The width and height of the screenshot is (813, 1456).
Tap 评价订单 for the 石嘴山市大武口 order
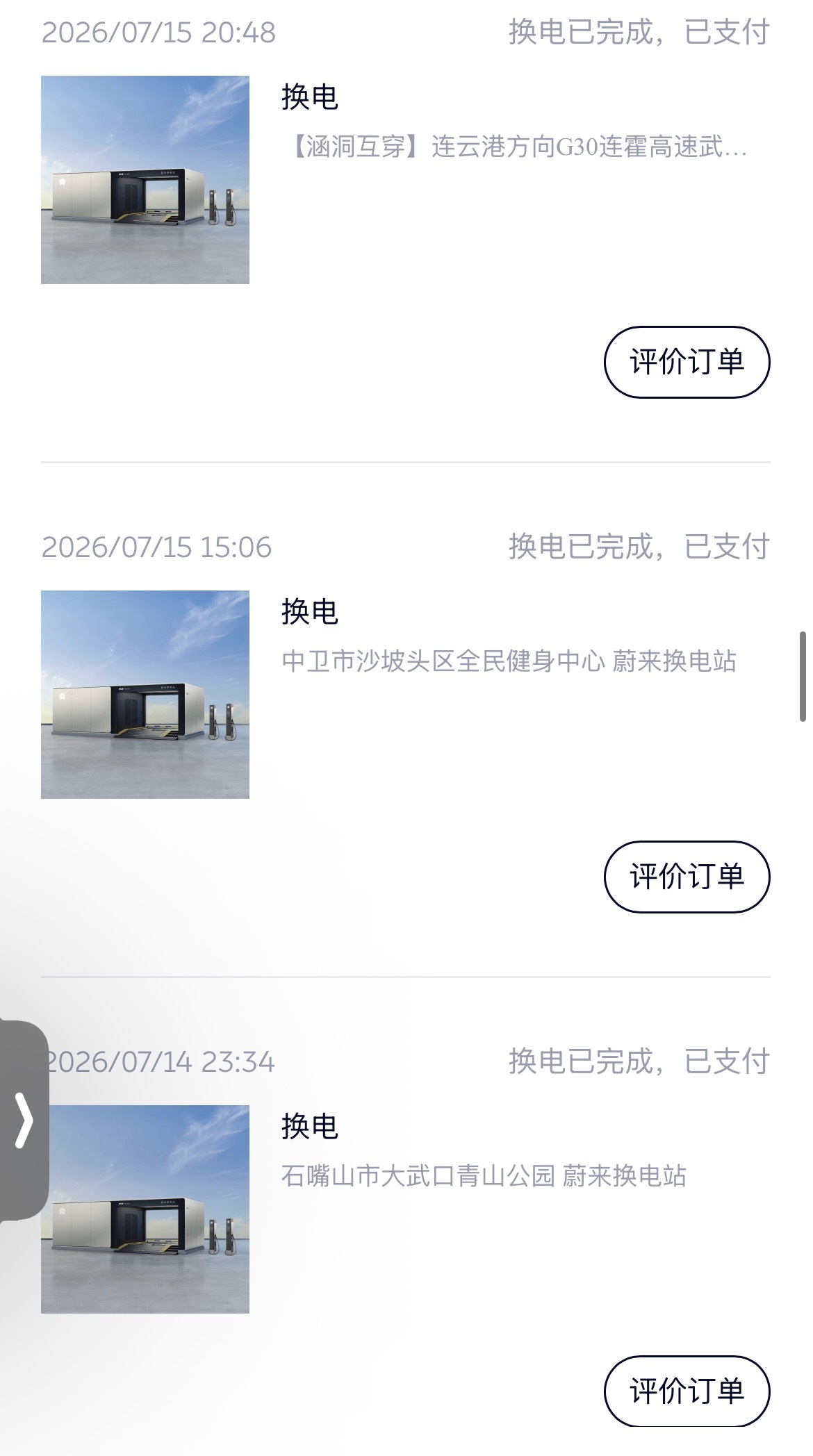(687, 1391)
